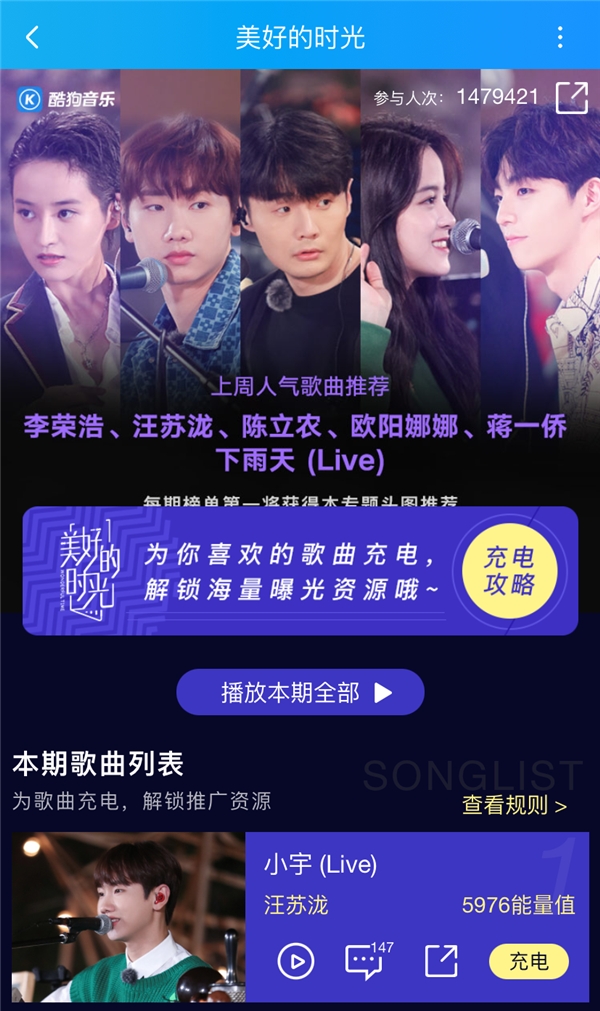Image resolution: width=600 pixels, height=1011 pixels.
Task: Tap 播放本期全部 to play all songs
Action: (300, 693)
